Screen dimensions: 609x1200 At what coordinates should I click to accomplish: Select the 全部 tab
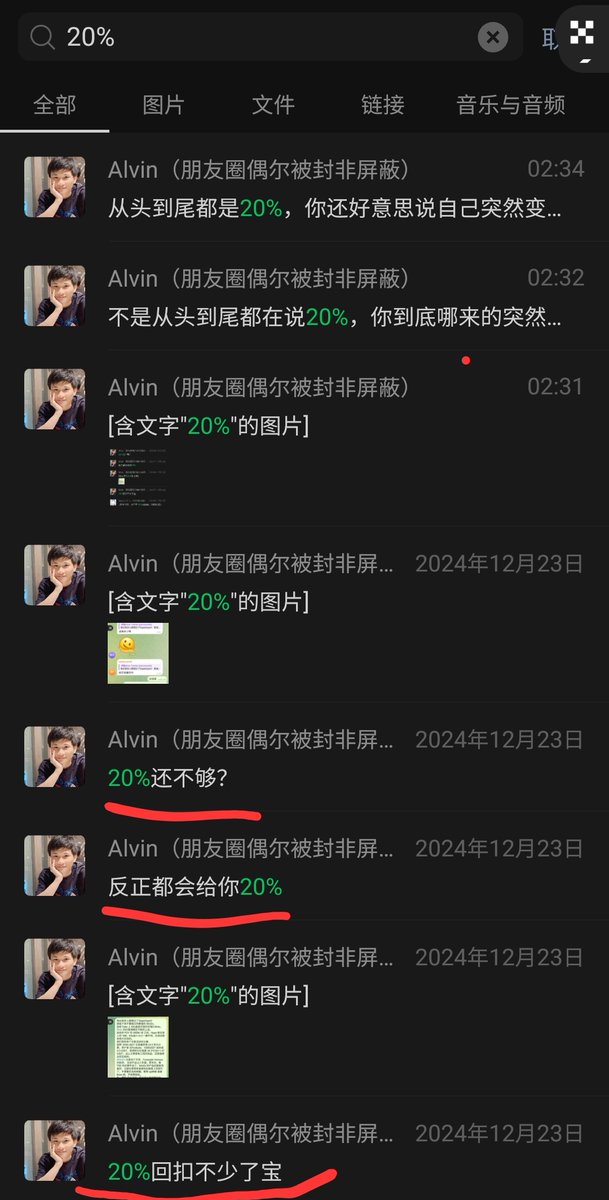[55, 104]
